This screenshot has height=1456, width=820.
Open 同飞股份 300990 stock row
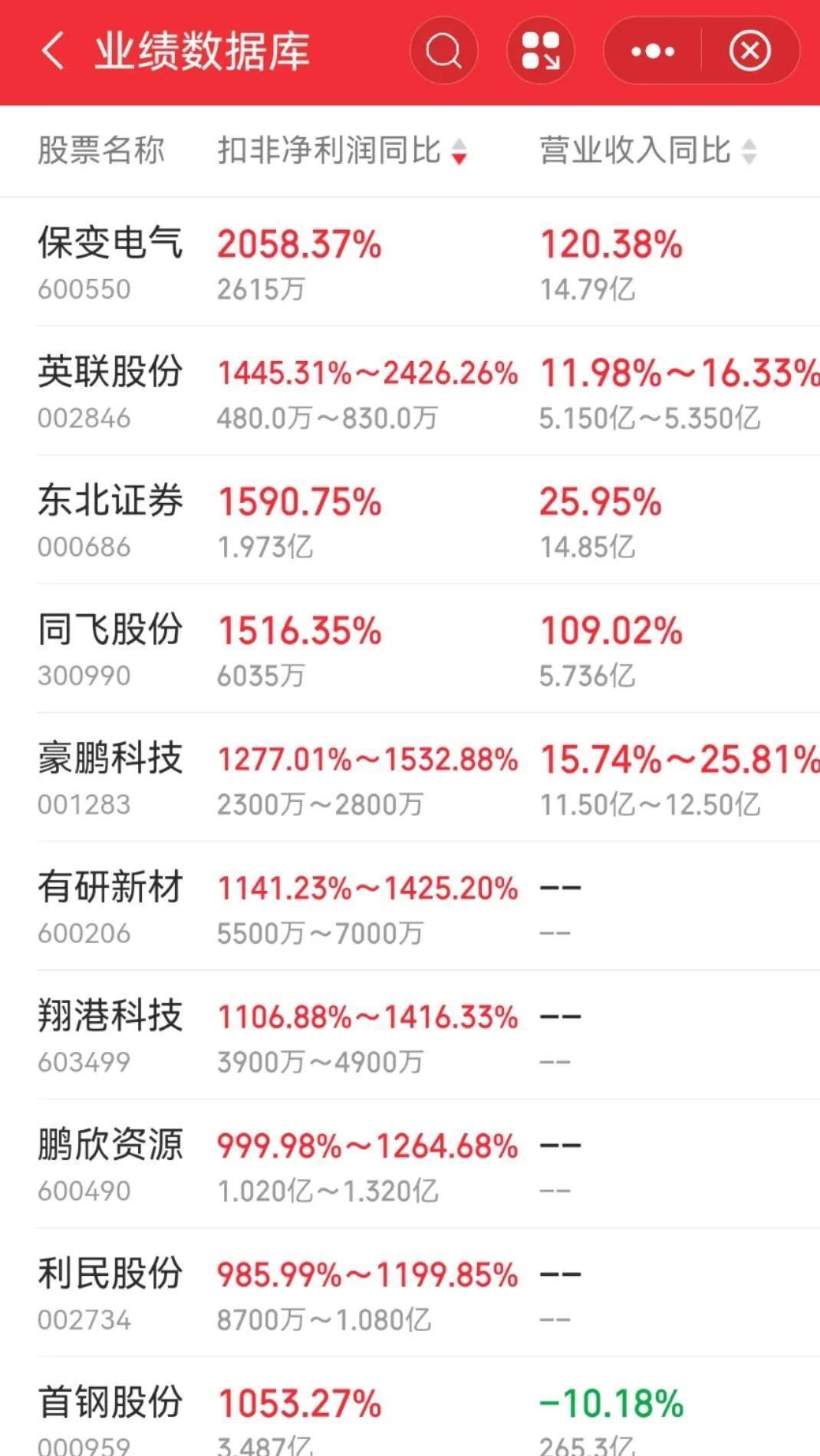click(410, 649)
